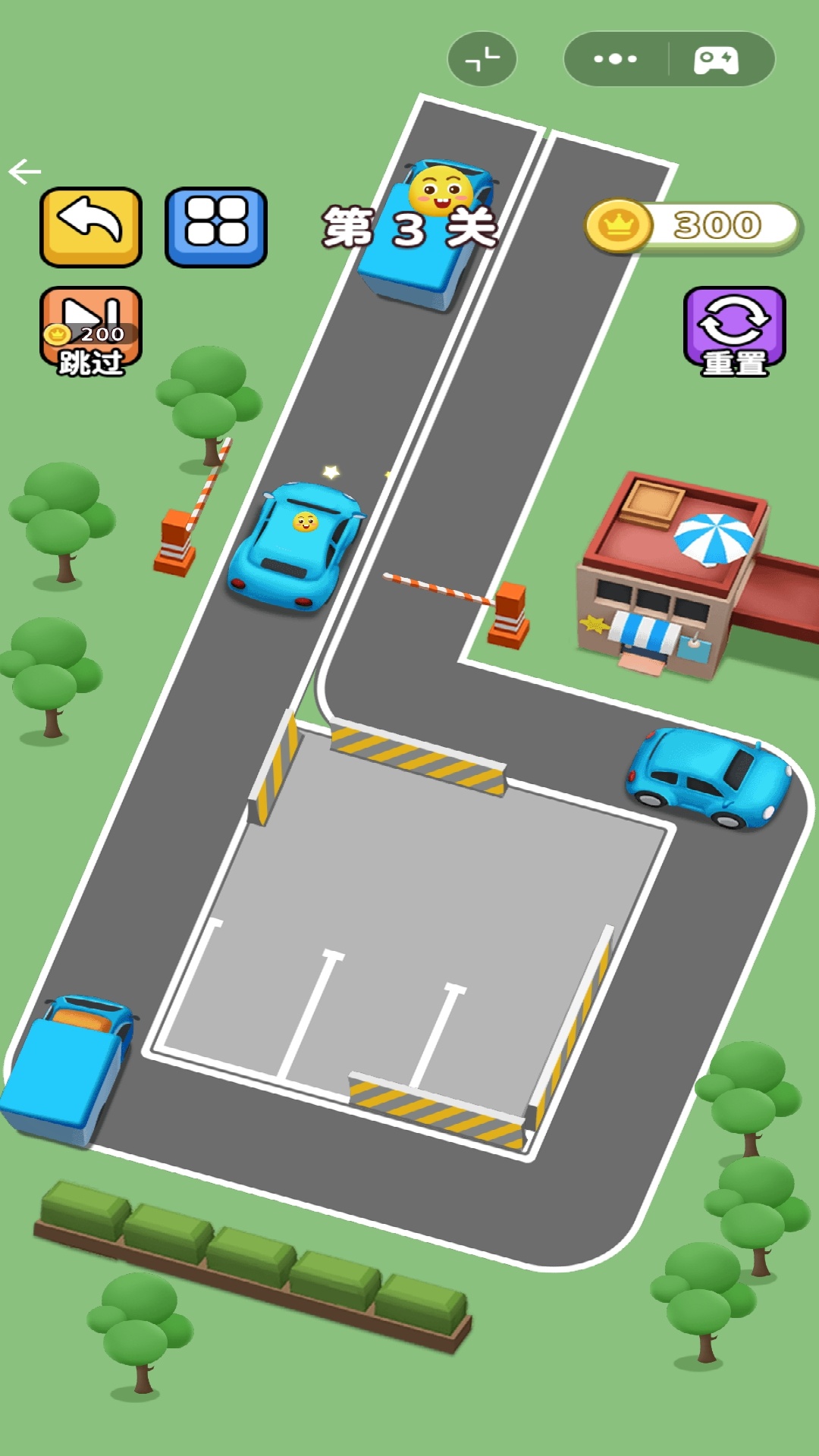
Task: Tap the game controller icon
Action: (716, 60)
